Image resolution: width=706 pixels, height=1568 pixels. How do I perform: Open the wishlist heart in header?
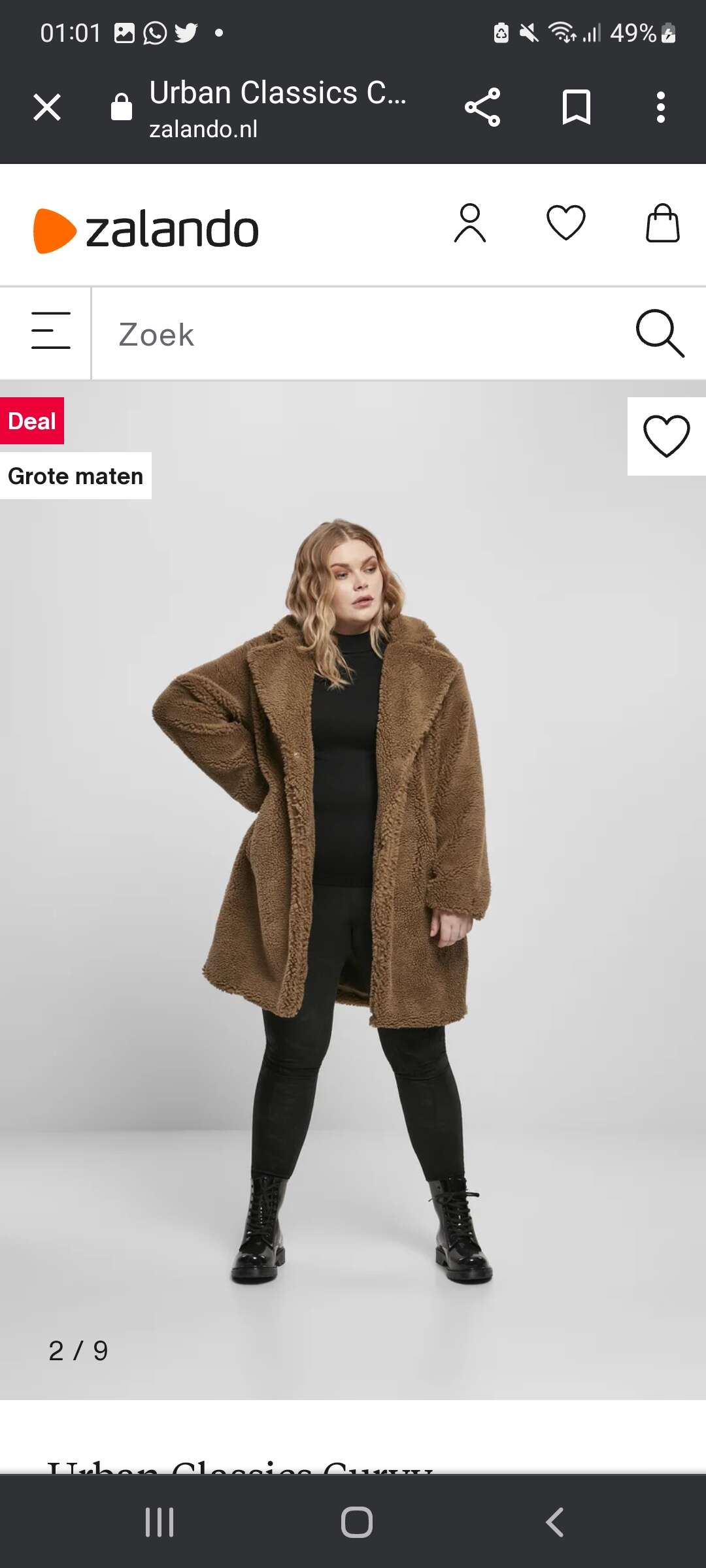coord(566,223)
